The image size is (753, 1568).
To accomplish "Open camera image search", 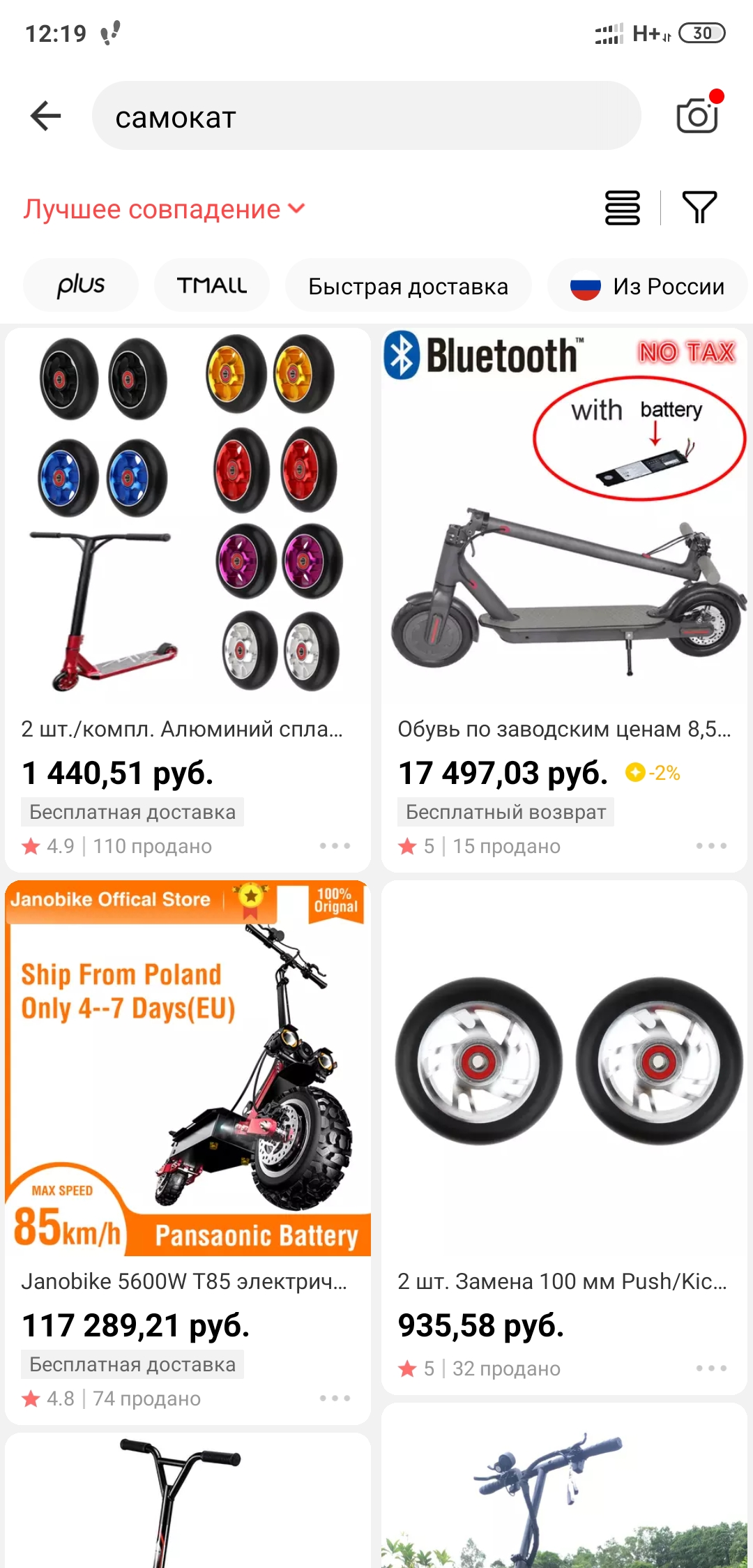I will pyautogui.click(x=698, y=115).
